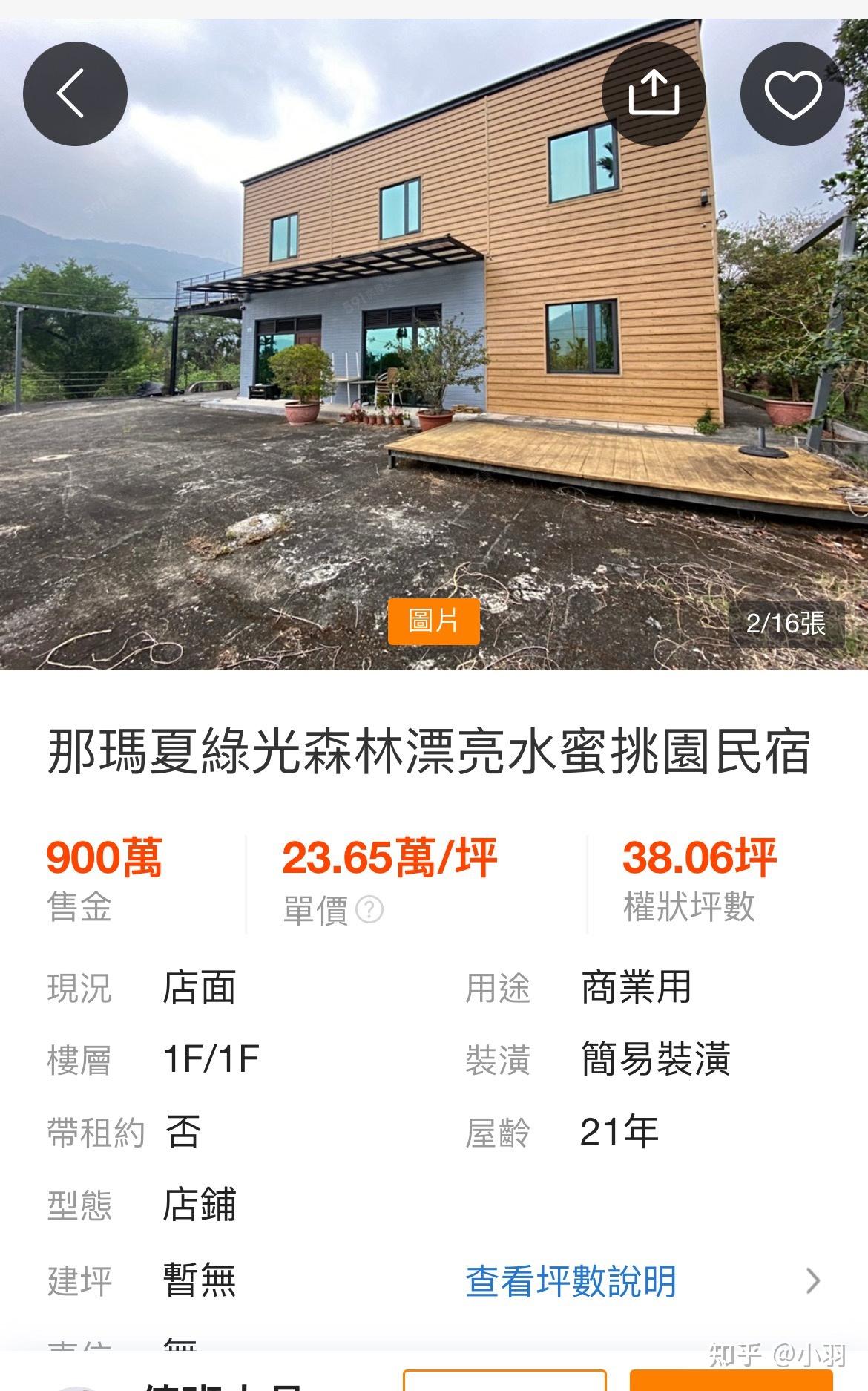This screenshot has height=1391, width=868.
Task: Open 查看坪數說明 link
Action: 571,1280
